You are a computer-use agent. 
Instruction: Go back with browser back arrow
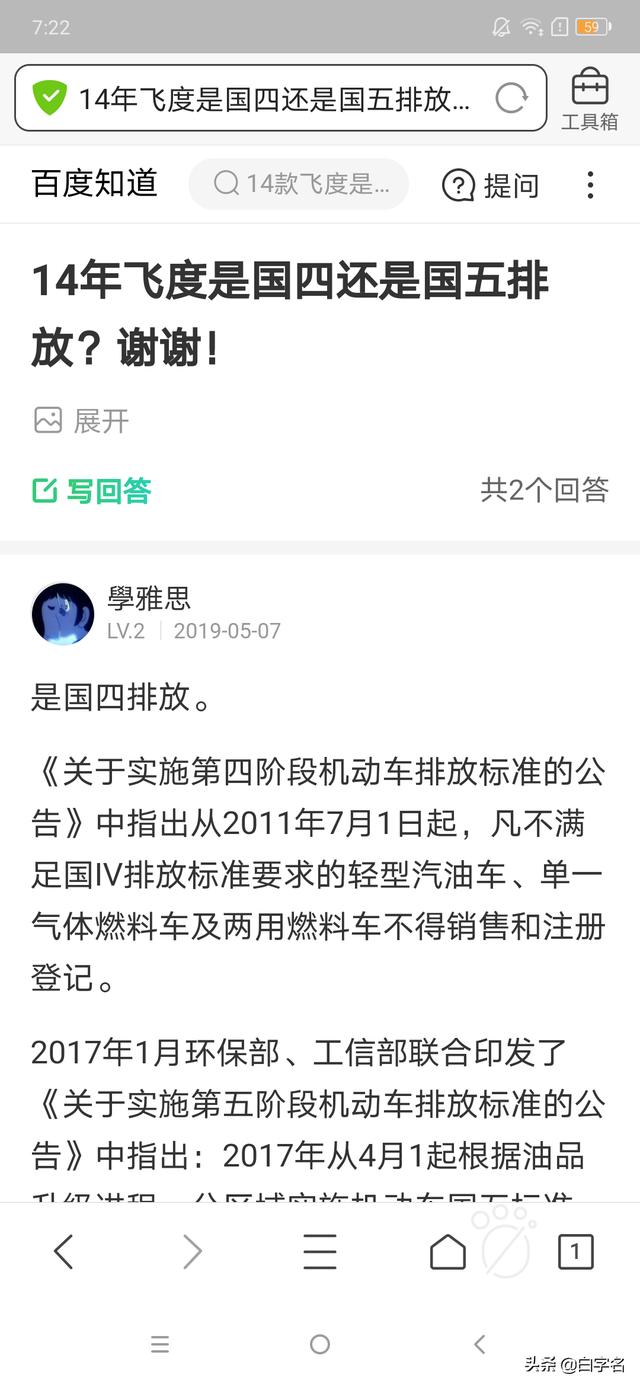click(64, 1251)
